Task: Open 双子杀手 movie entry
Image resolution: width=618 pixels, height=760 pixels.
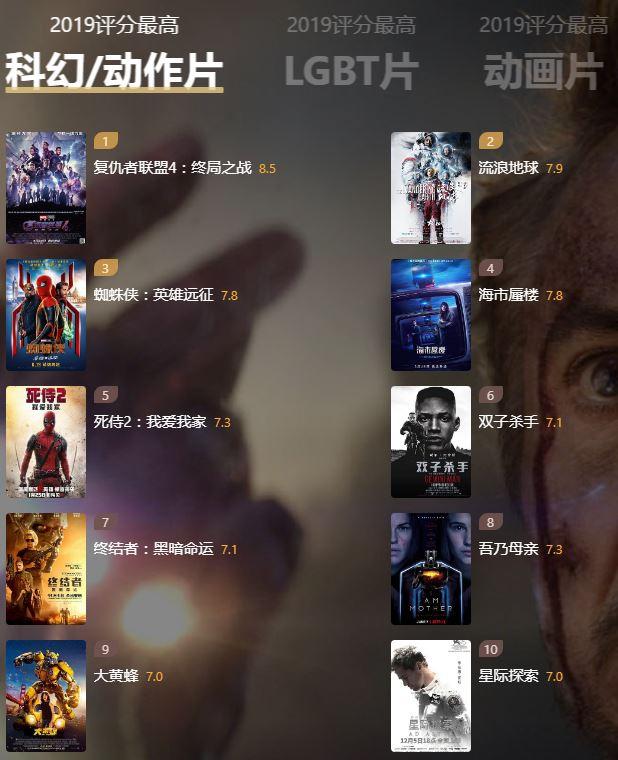Action: 508,422
